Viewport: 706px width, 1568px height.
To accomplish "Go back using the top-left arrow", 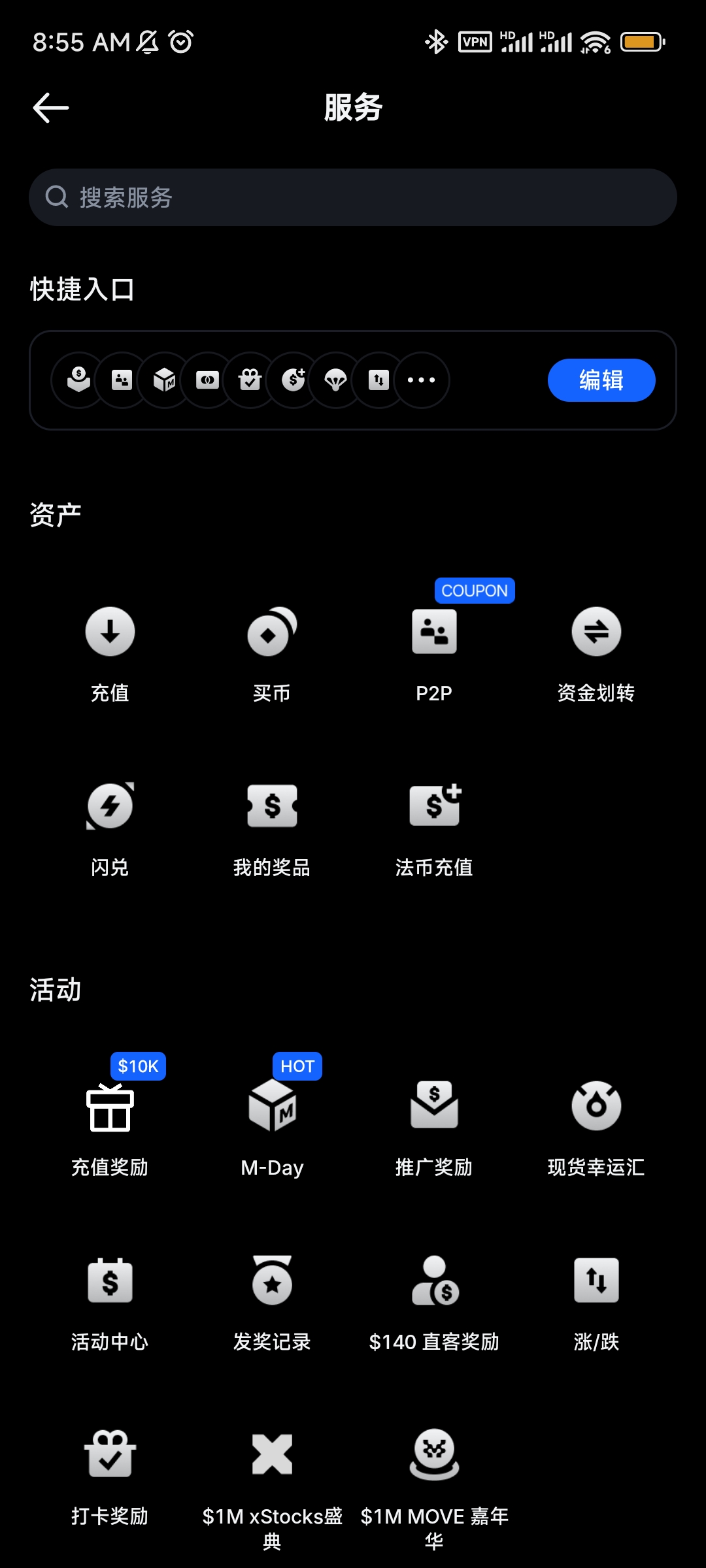I will tap(51, 108).
